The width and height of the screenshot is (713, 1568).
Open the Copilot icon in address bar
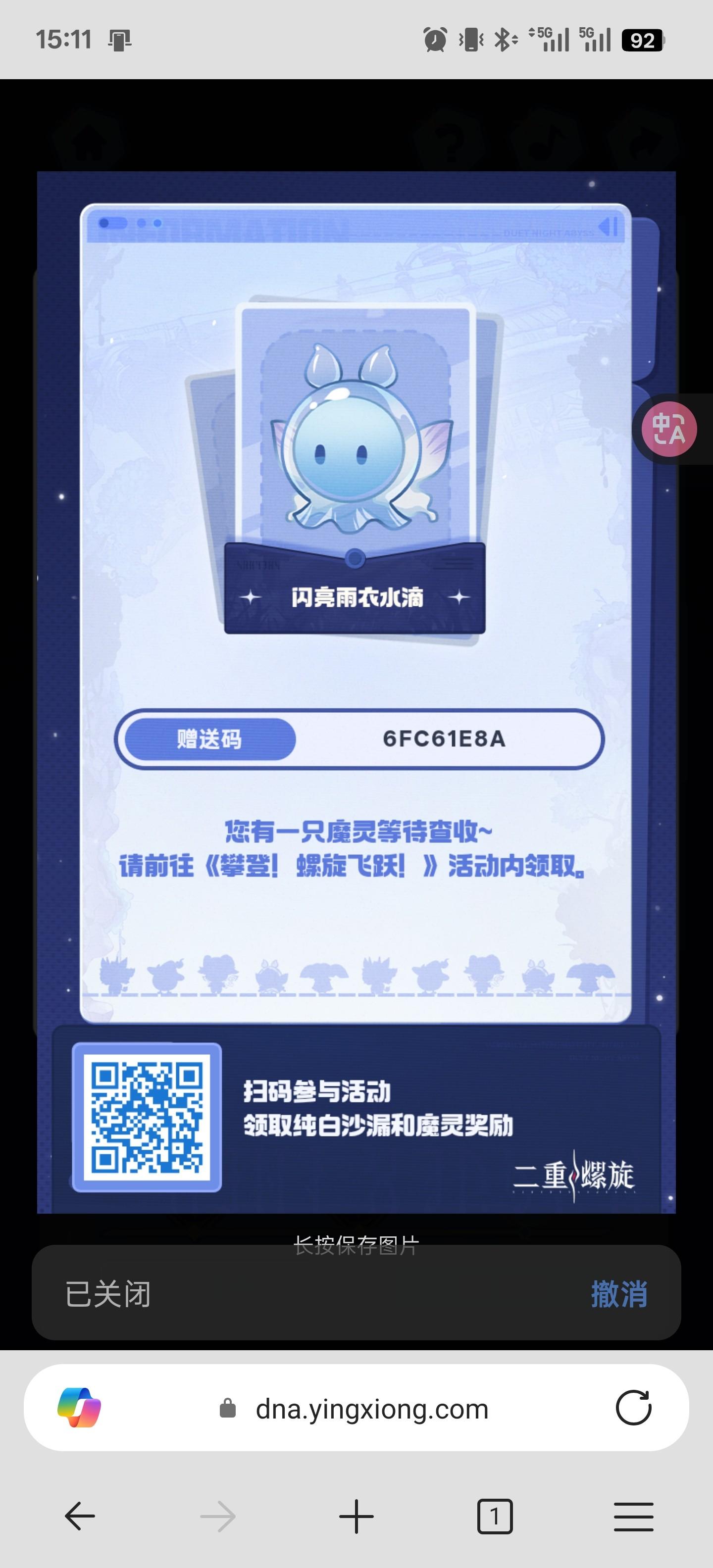[x=79, y=1408]
